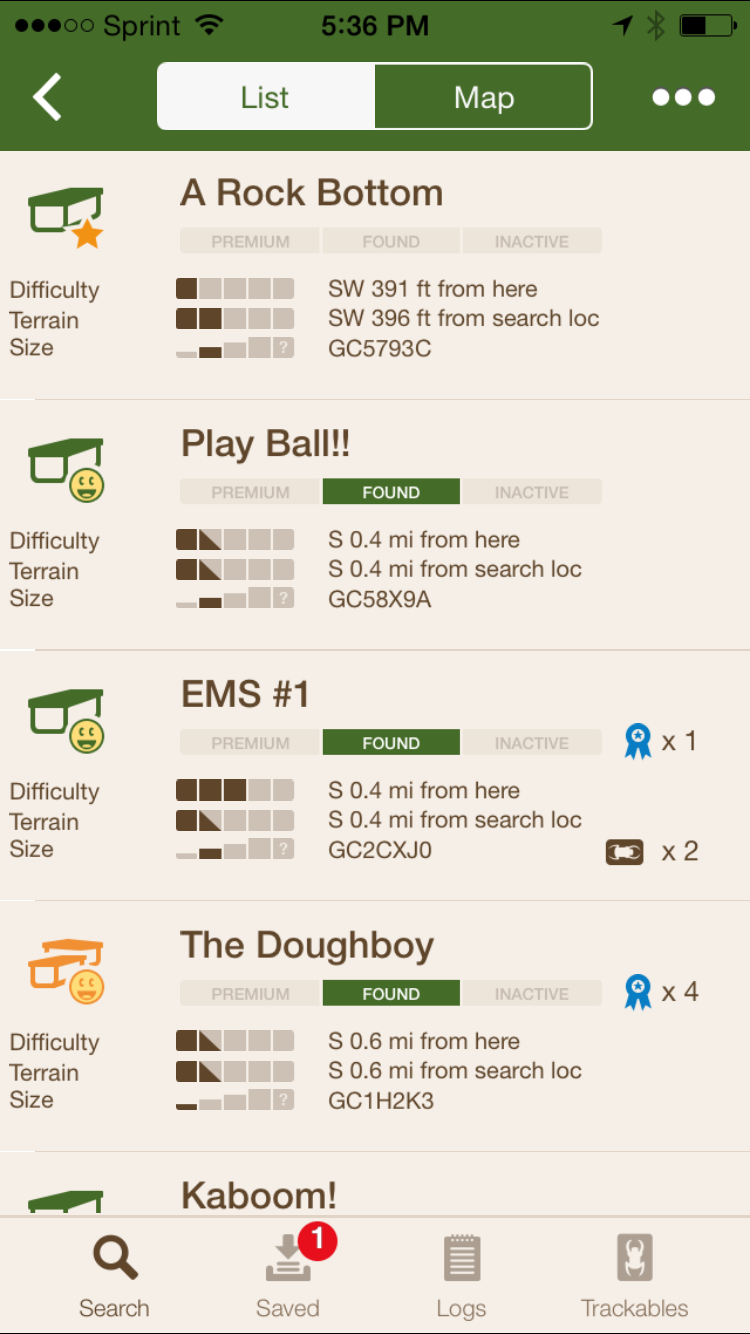Open The Doughboy cache
Viewport: 750px width, 1334px height.
click(307, 945)
